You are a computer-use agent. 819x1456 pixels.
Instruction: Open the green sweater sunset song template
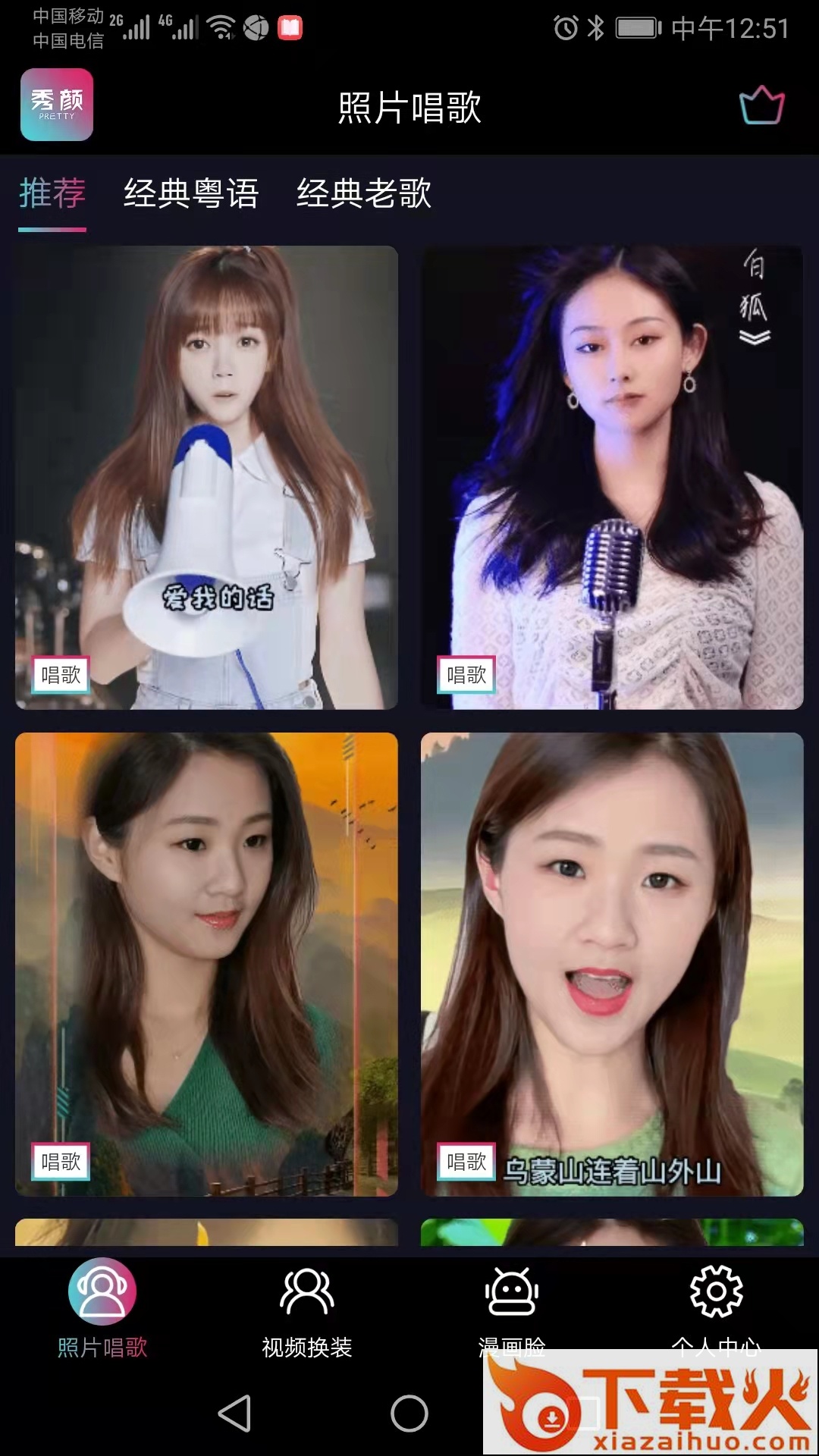206,963
